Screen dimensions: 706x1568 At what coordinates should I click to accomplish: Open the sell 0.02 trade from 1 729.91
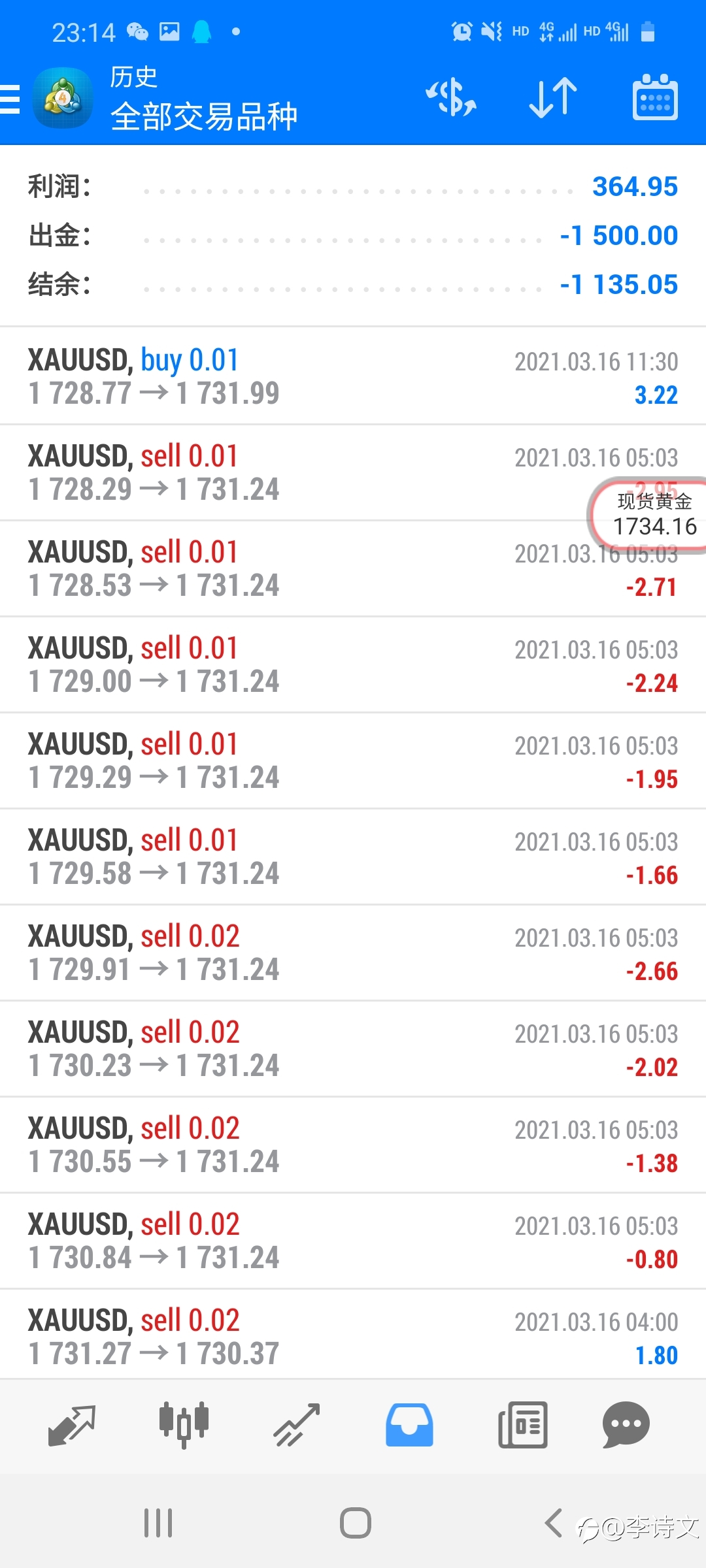click(353, 953)
